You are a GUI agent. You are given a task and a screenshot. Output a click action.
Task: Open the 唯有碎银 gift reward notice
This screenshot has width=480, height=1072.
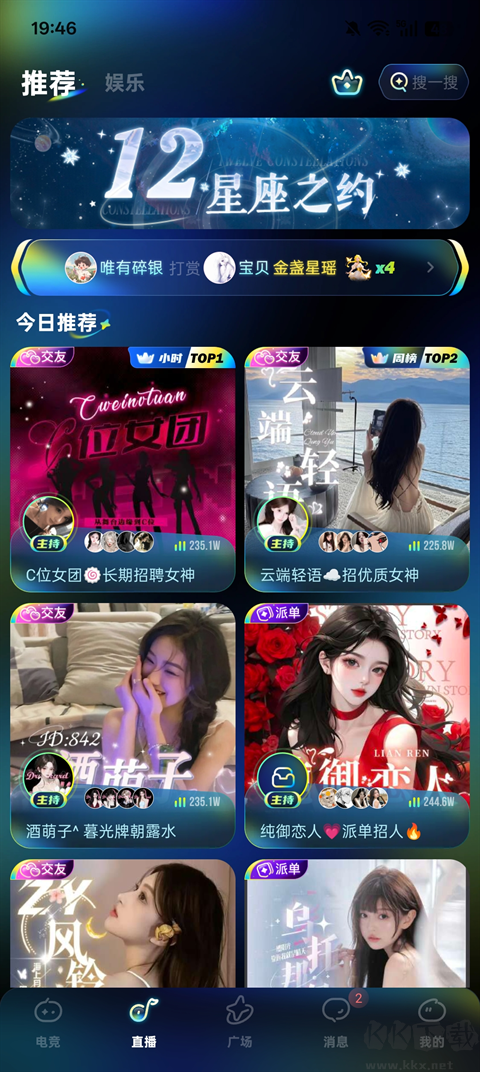(239, 267)
